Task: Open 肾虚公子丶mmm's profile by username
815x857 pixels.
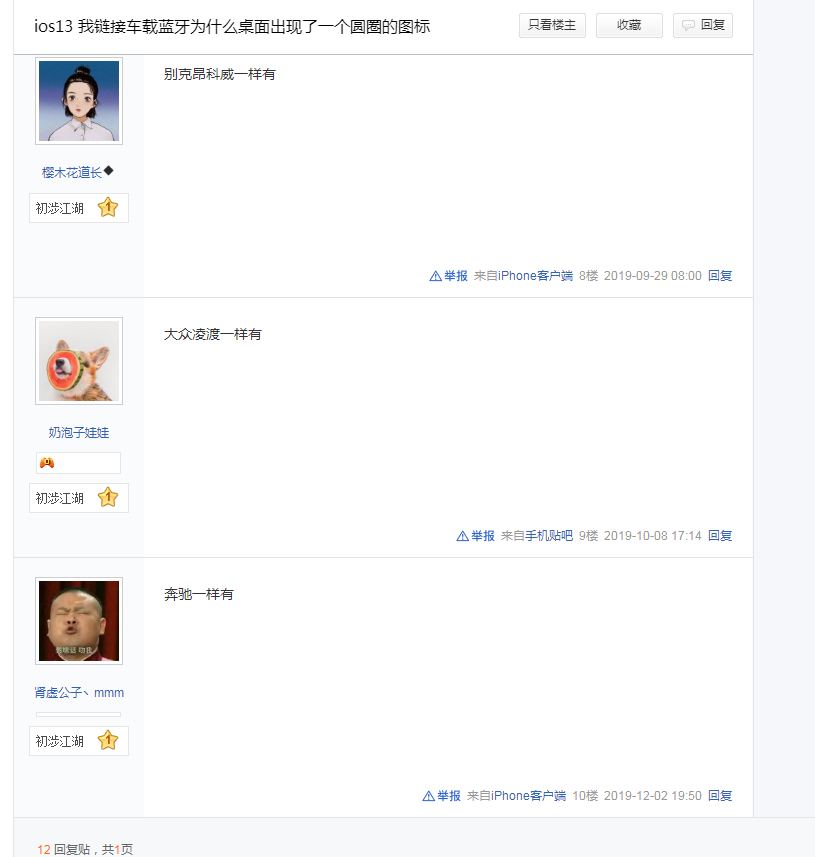Action: point(79,692)
